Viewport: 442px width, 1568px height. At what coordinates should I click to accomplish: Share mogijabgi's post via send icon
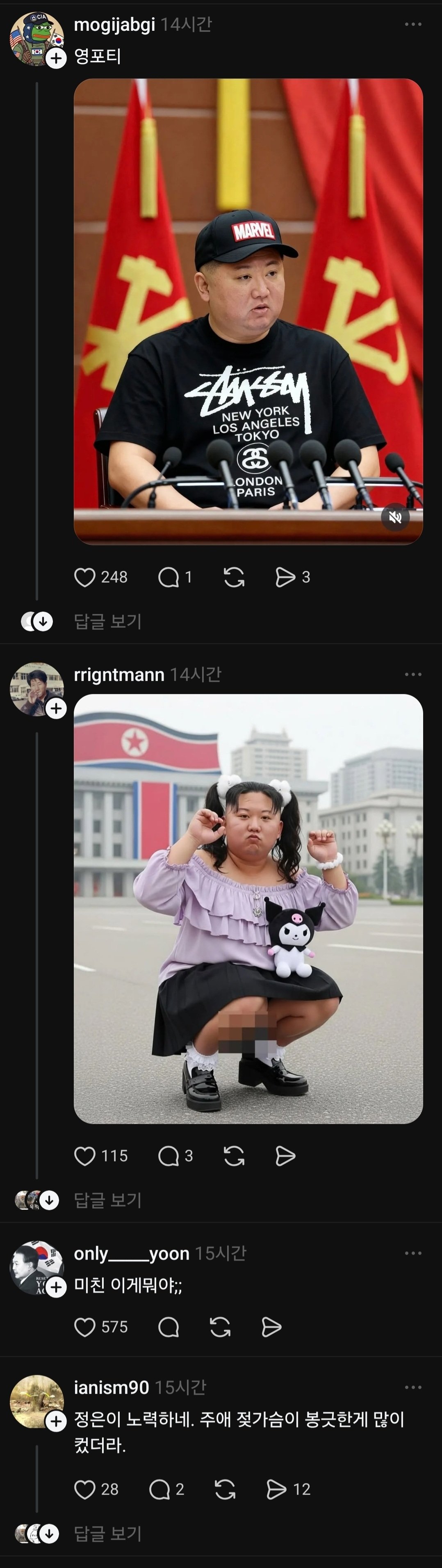click(x=285, y=577)
